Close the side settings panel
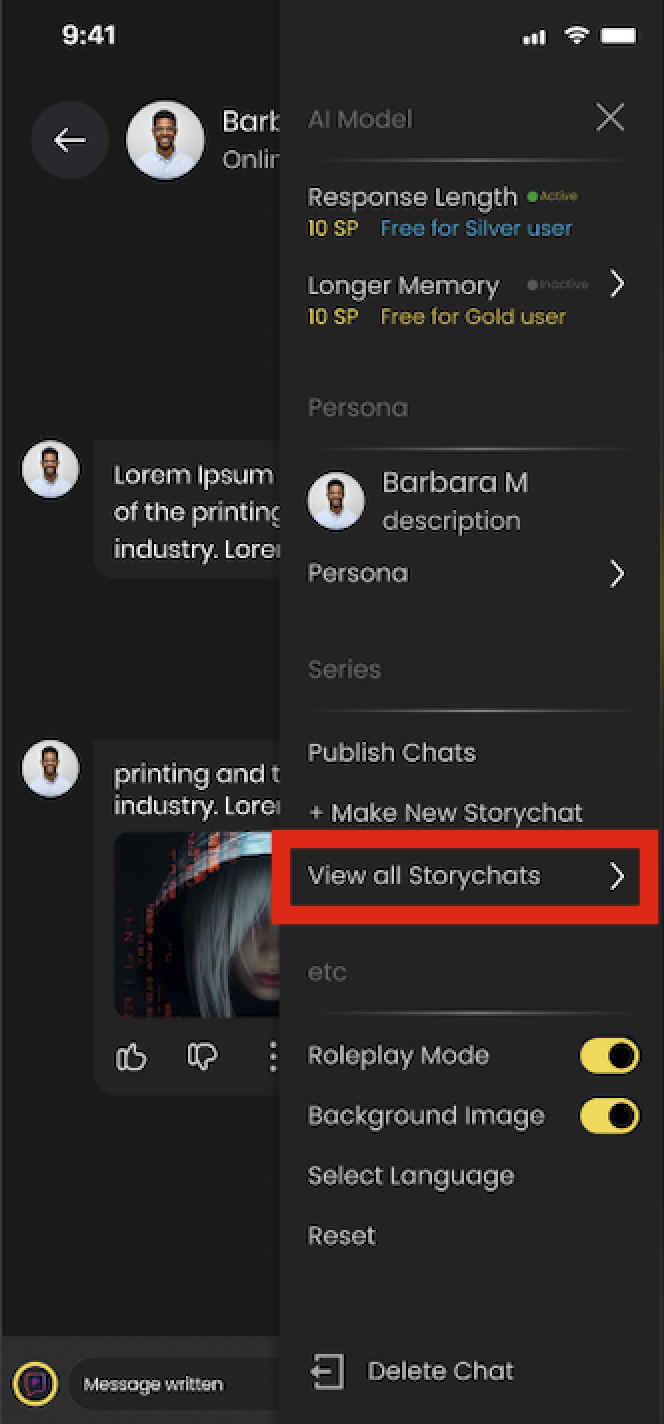This screenshot has width=664, height=1424. (x=610, y=118)
